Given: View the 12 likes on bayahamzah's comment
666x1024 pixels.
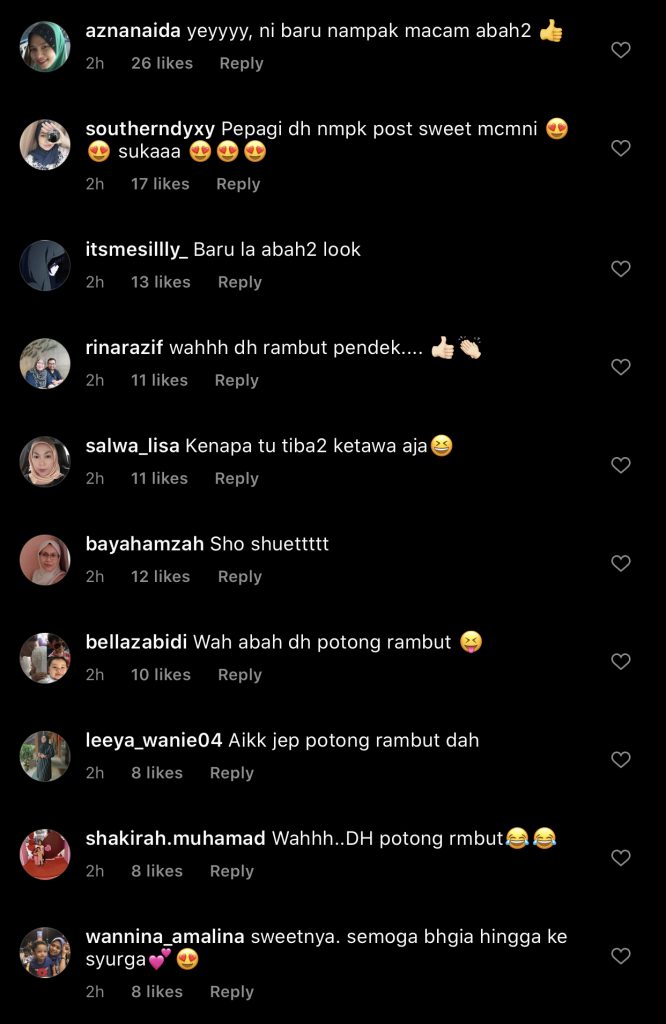Looking at the screenshot, I should (160, 576).
